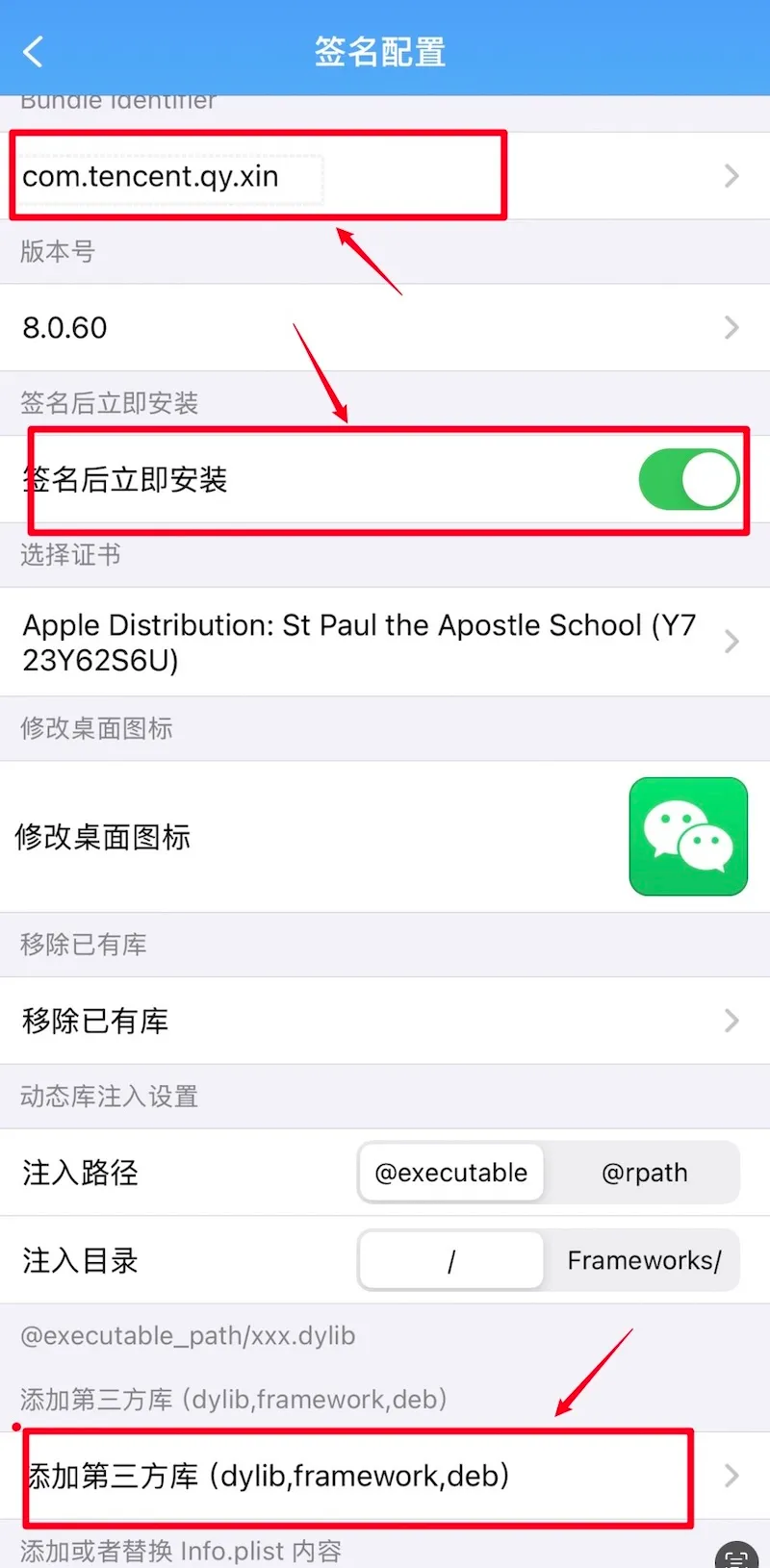Choose Frameworks/ as the injection directory

[644, 1260]
